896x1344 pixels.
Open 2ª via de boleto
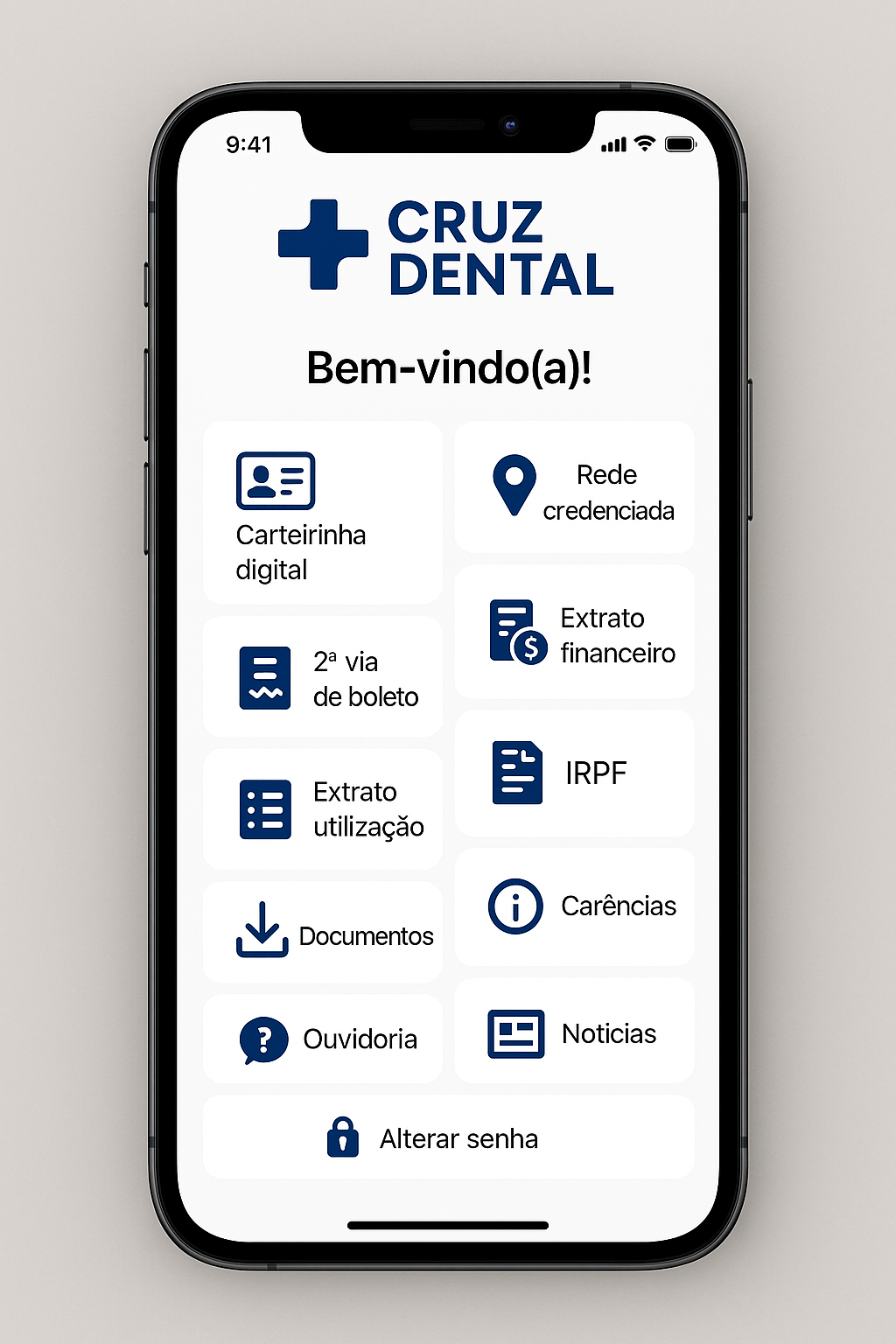[322, 675]
